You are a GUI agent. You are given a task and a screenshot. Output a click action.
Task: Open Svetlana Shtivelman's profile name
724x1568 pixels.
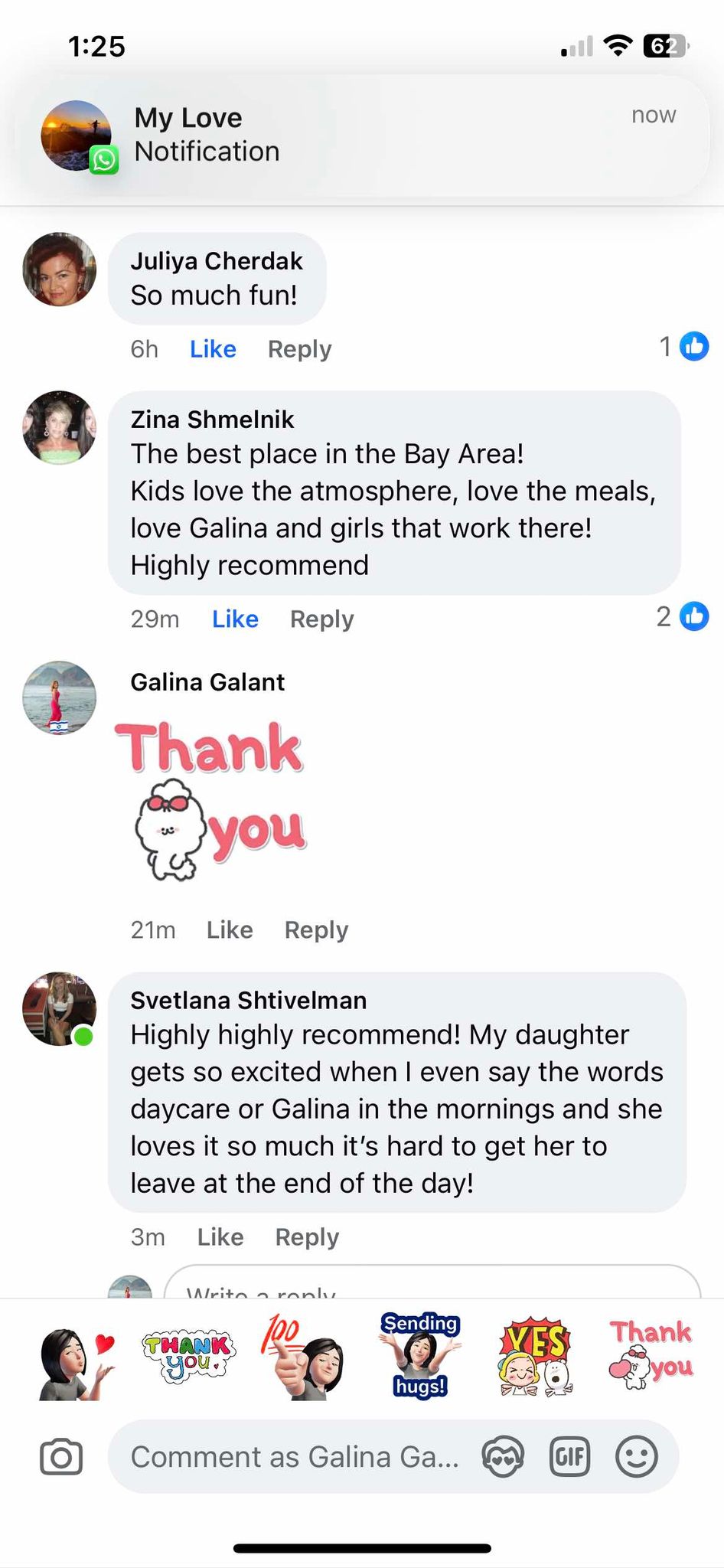pos(248,1000)
